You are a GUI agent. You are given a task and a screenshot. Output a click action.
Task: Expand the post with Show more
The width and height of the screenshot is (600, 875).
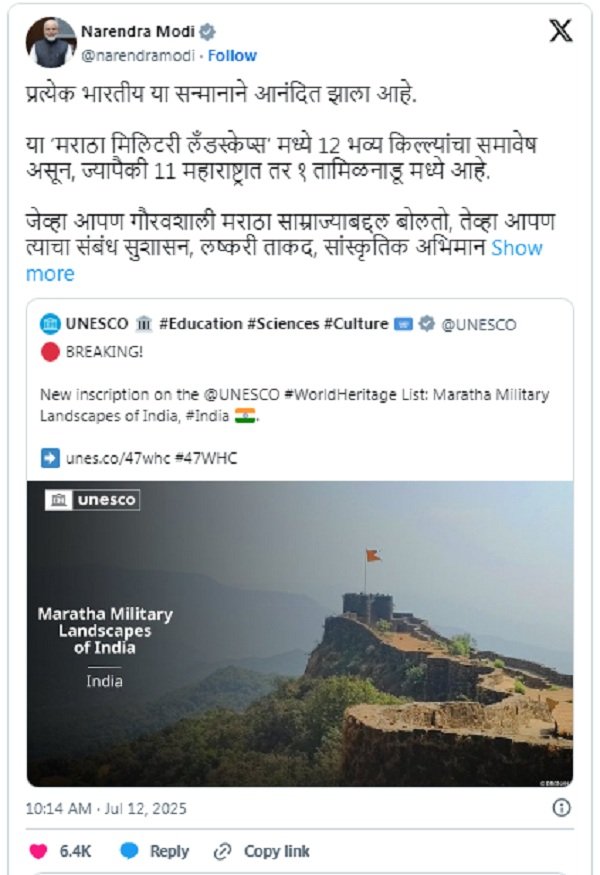(x=516, y=247)
